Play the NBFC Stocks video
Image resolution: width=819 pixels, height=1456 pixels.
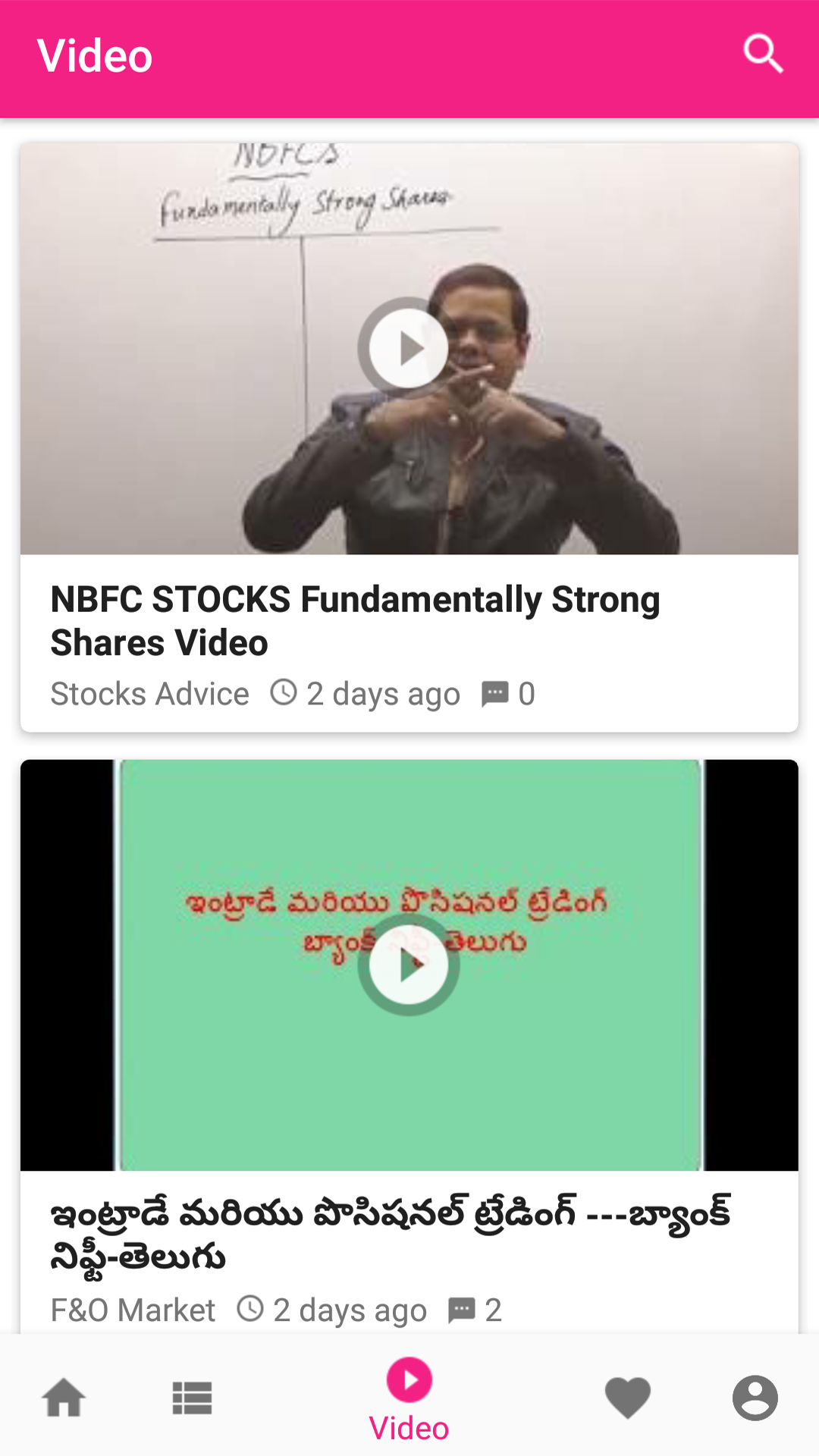point(408,348)
